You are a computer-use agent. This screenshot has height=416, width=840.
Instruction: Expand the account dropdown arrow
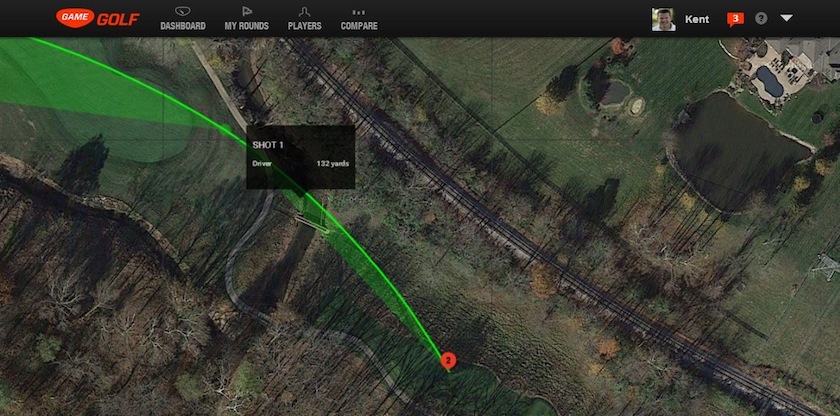click(x=787, y=18)
